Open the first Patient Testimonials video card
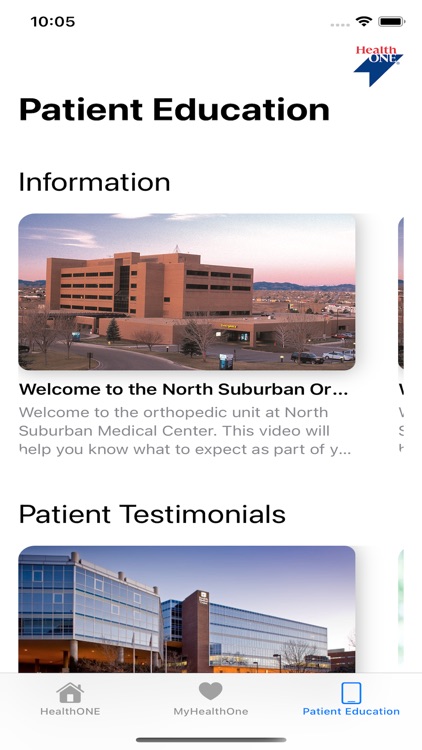 coord(187,609)
